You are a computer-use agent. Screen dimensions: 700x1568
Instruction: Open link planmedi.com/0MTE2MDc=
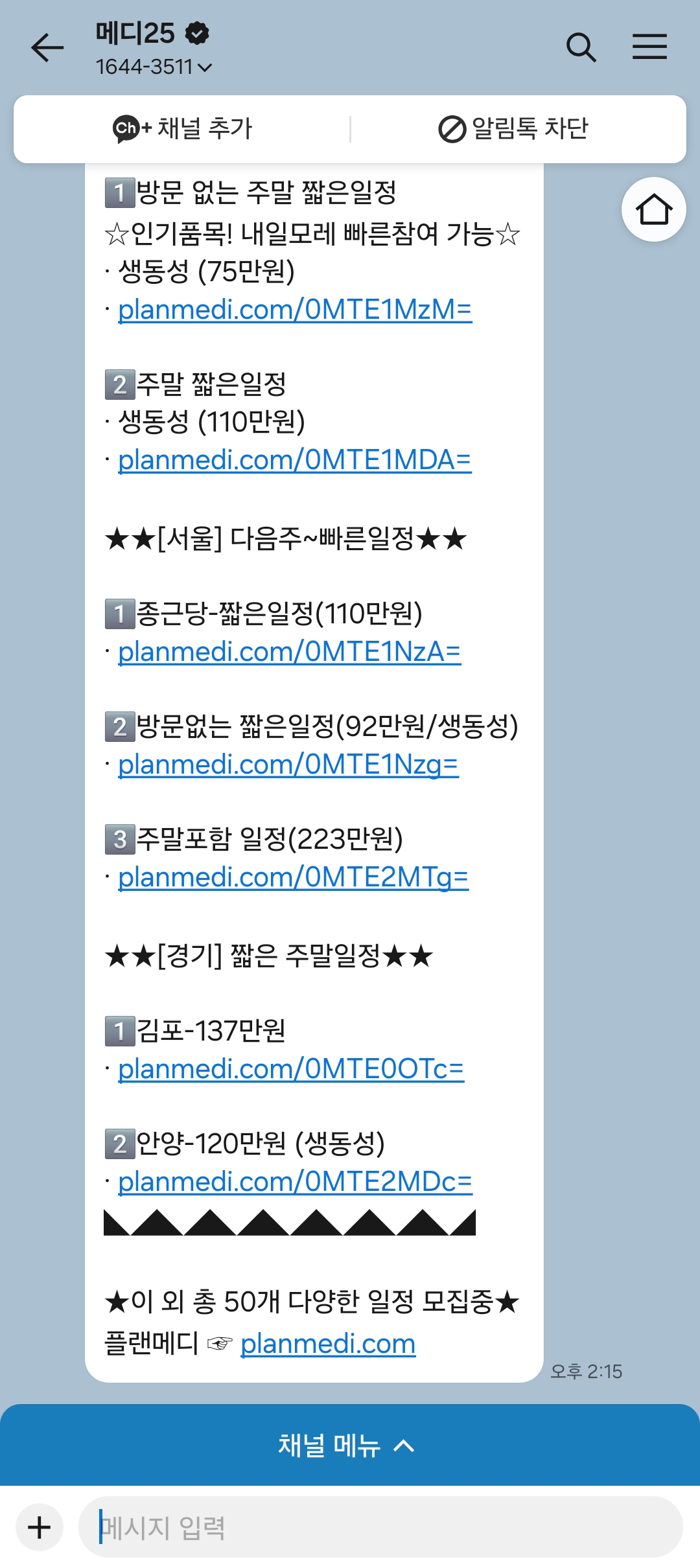tap(295, 1182)
